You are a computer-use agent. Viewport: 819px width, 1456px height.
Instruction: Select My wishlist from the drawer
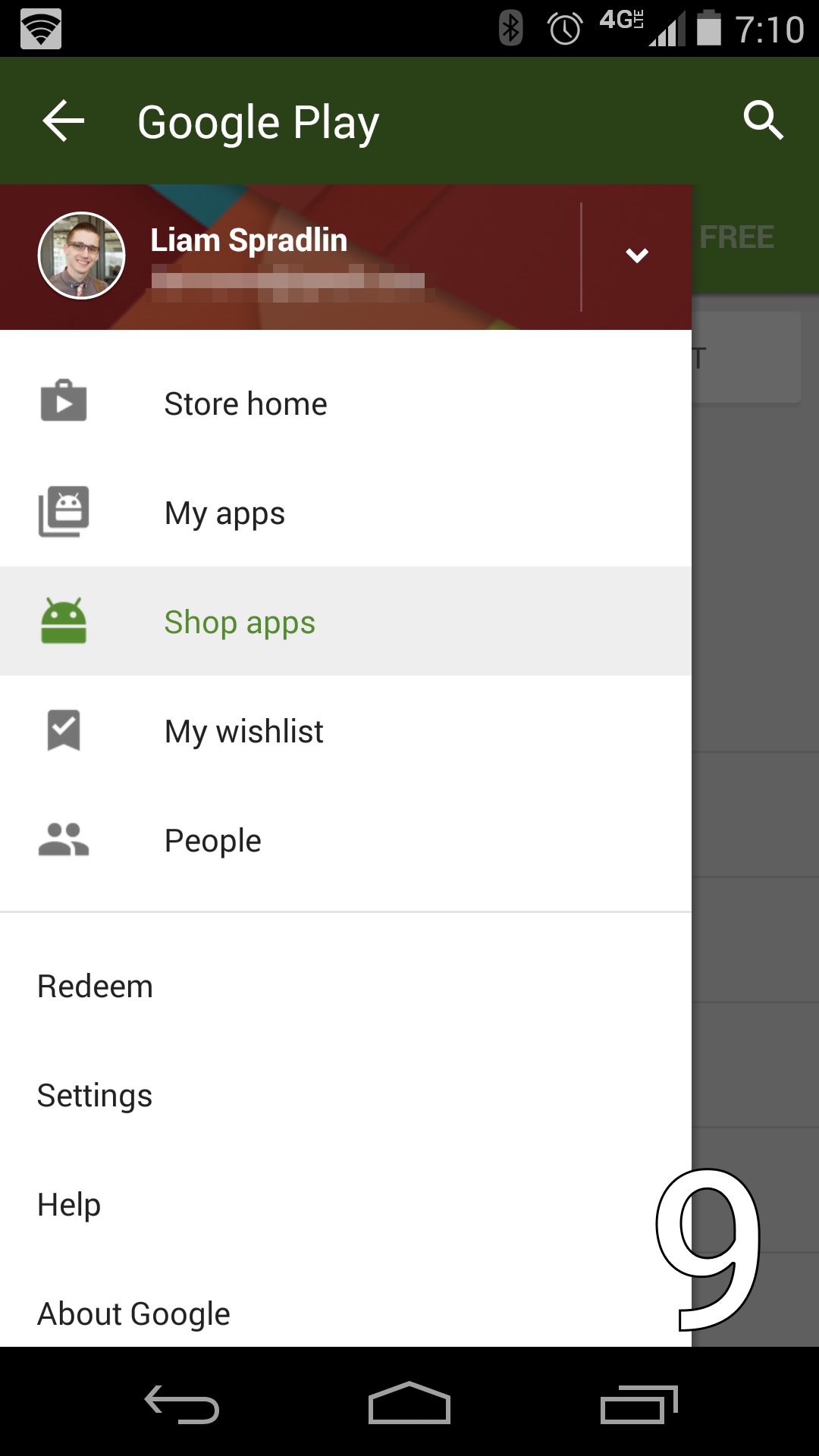point(243,730)
